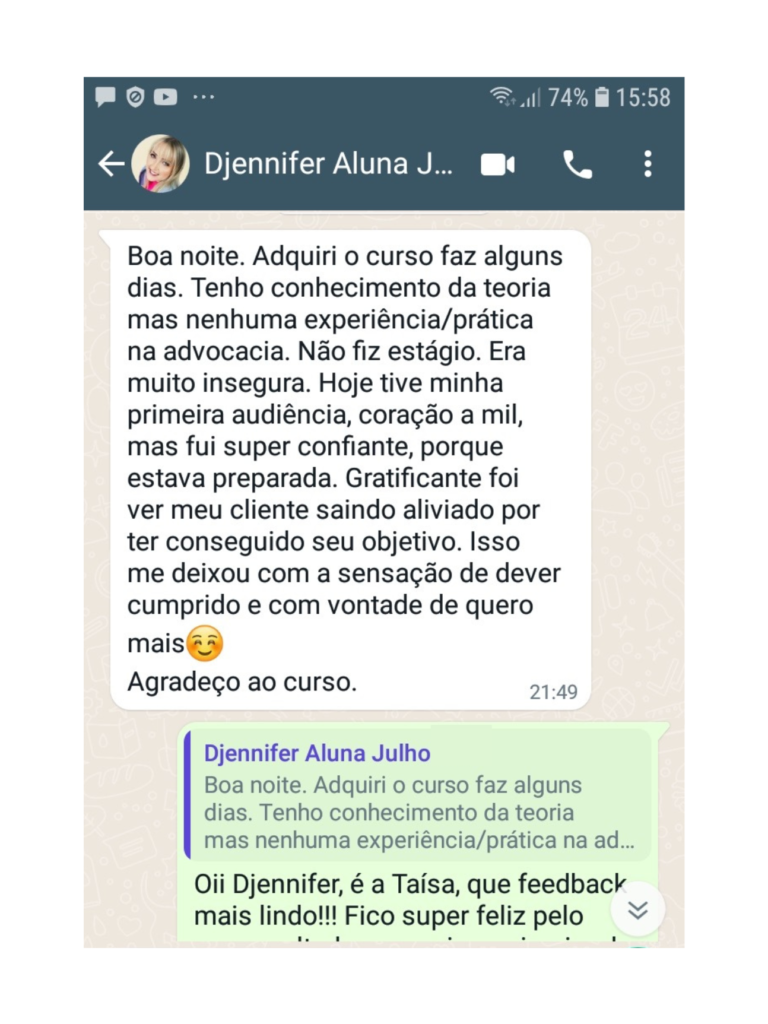Viewport: 768px width, 1024px height.
Task: Go back to the chat list
Action: 110,164
